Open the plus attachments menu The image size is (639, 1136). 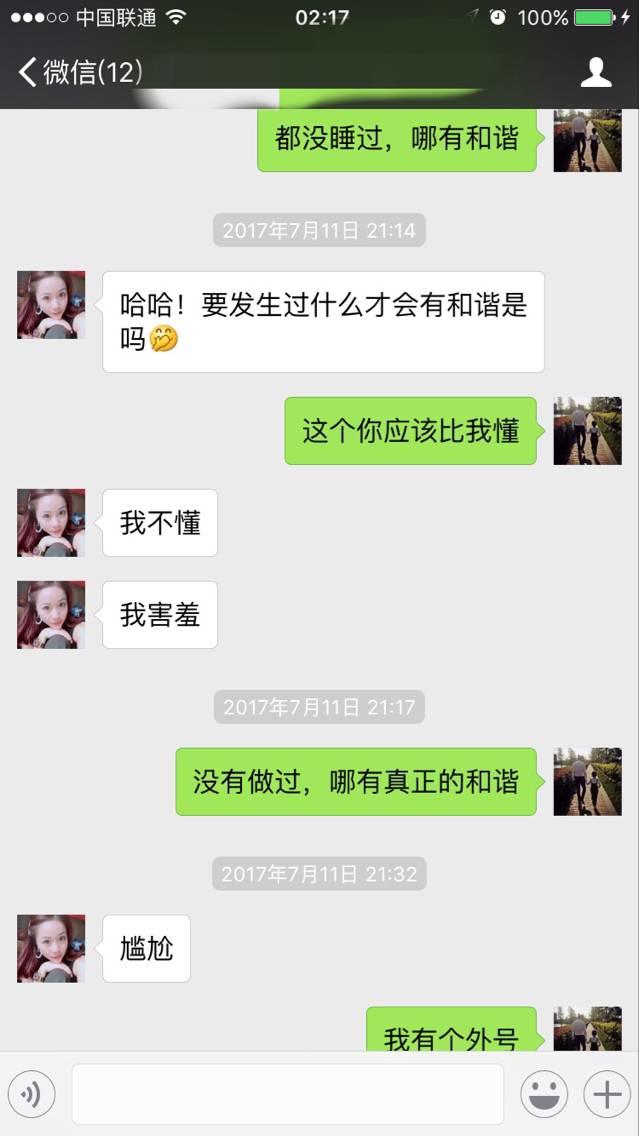[607, 1094]
